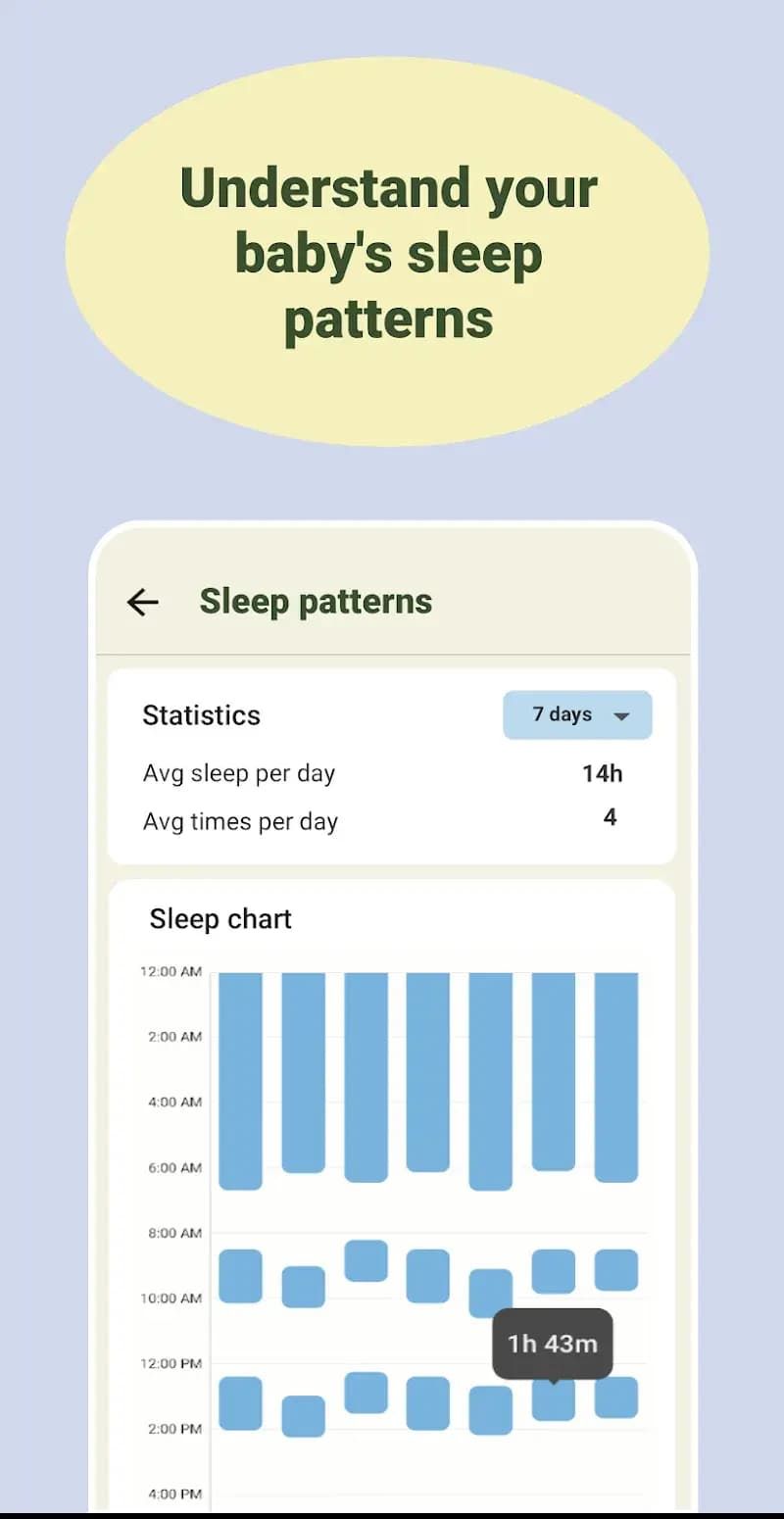This screenshot has height=1519, width=784.
Task: Tap the Sleep chart title text
Action: (220, 919)
